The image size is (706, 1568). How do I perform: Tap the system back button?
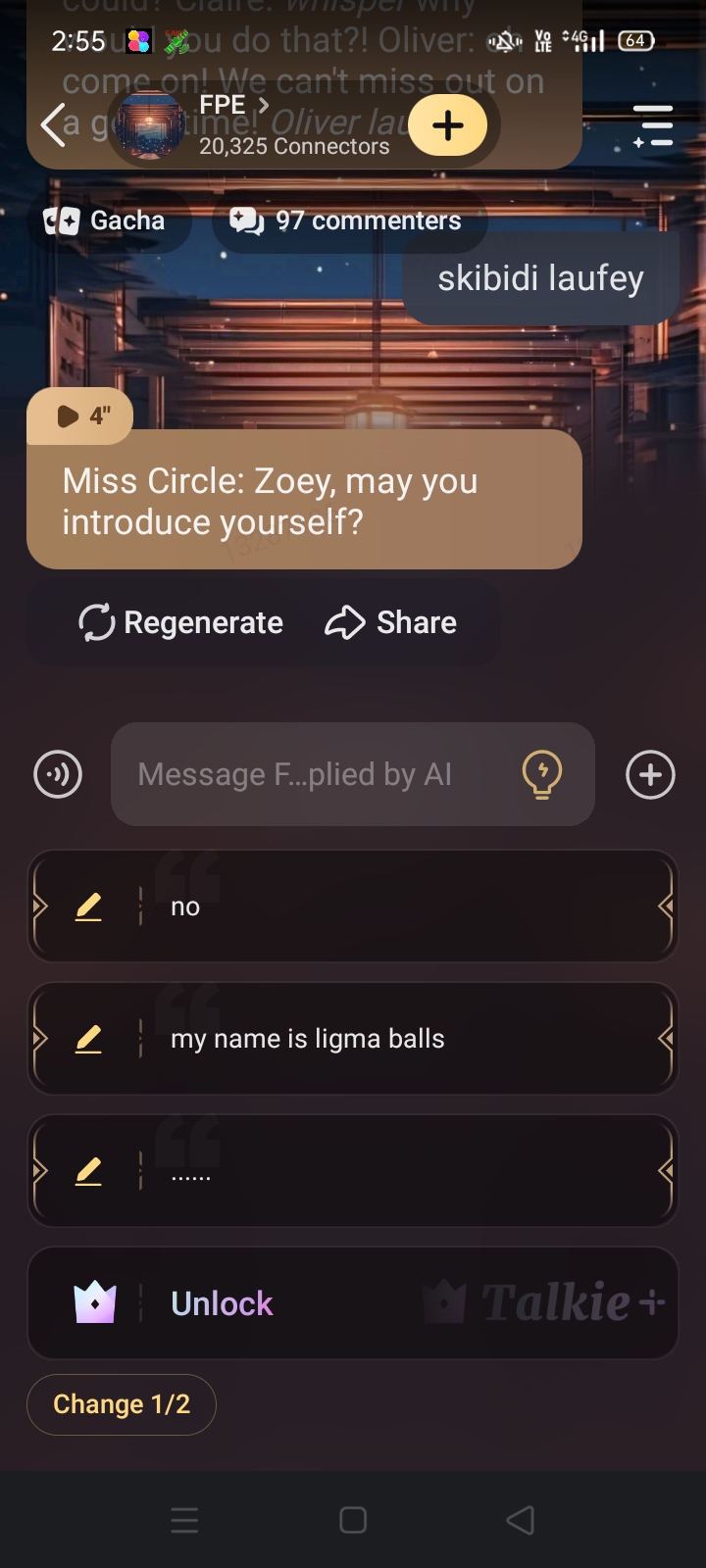point(521,1520)
